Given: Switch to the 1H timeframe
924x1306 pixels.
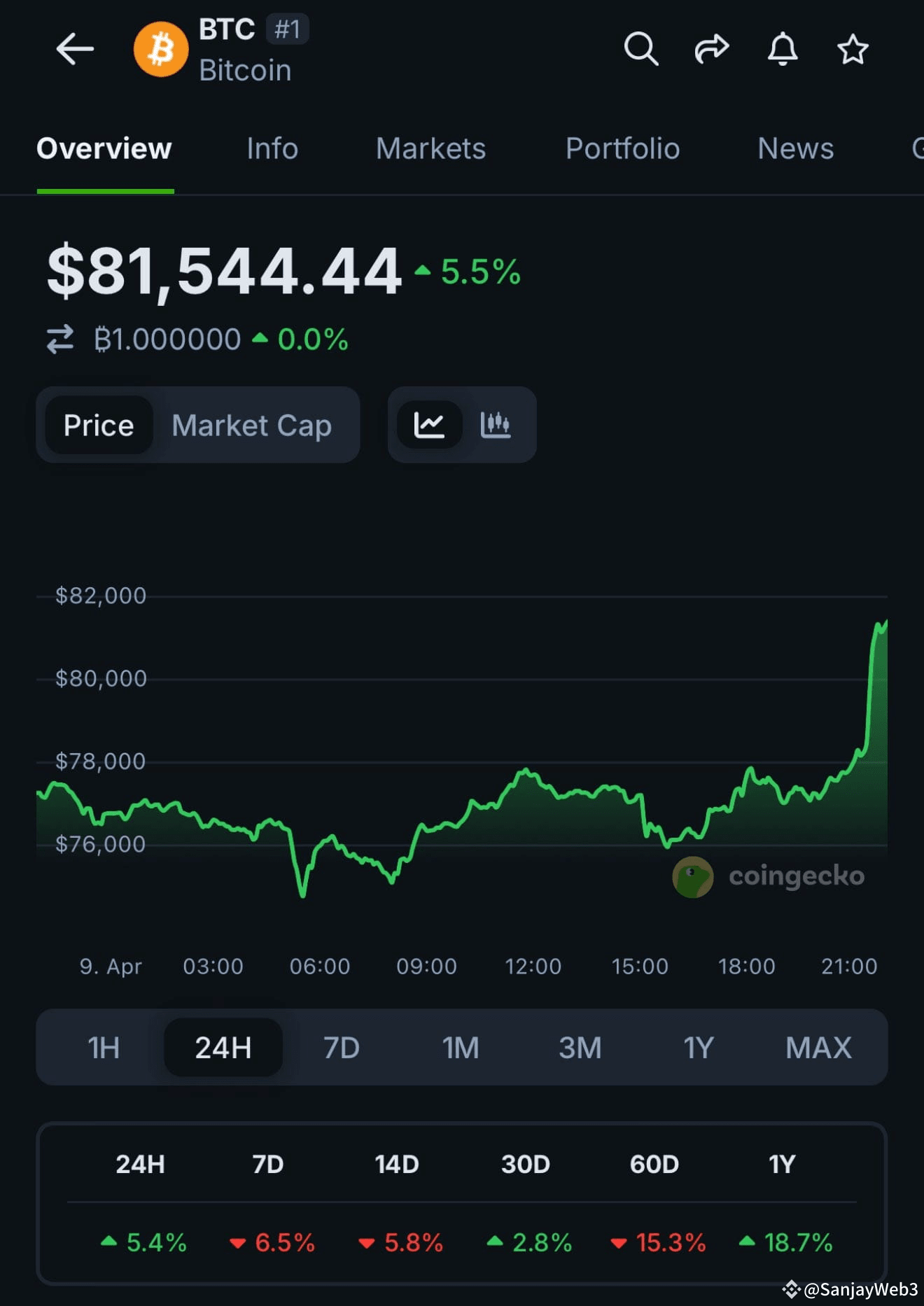Looking at the screenshot, I should tap(104, 1048).
